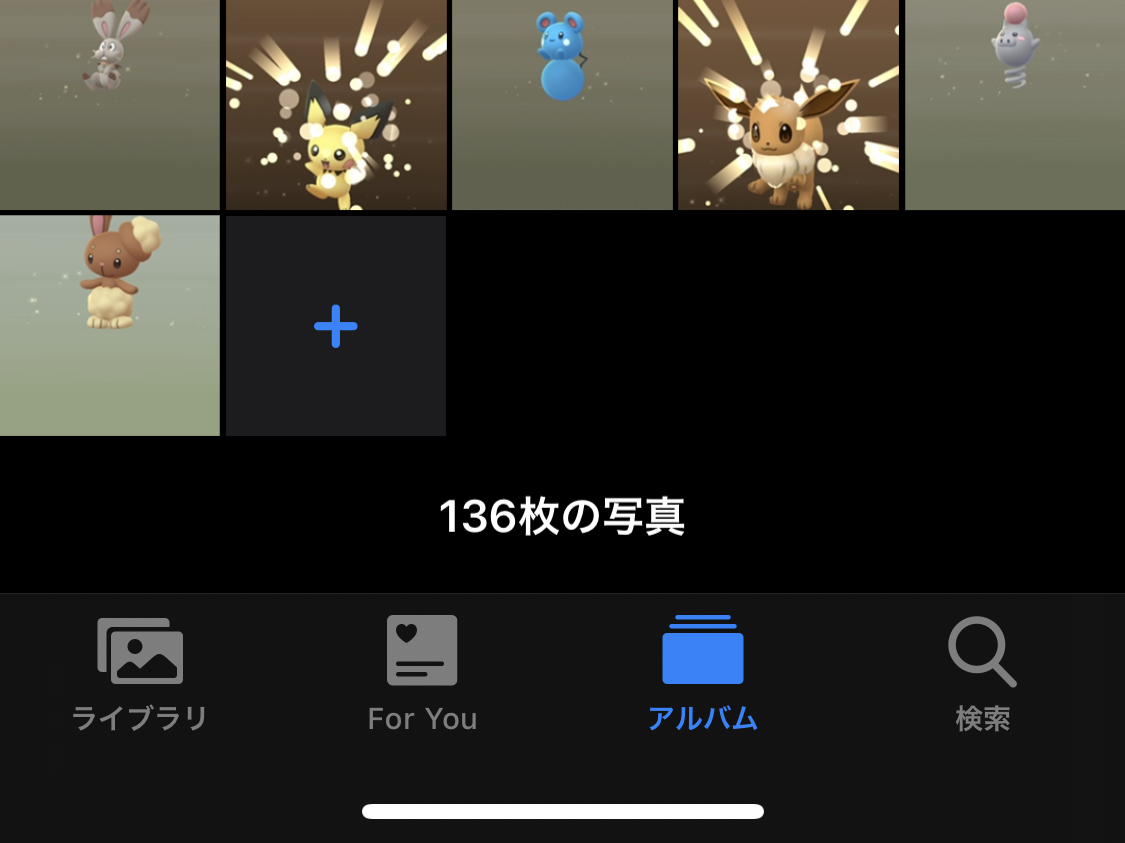Screen dimensions: 1125x843
Task: Open the brown Buneary photo
Action: click(x=109, y=325)
